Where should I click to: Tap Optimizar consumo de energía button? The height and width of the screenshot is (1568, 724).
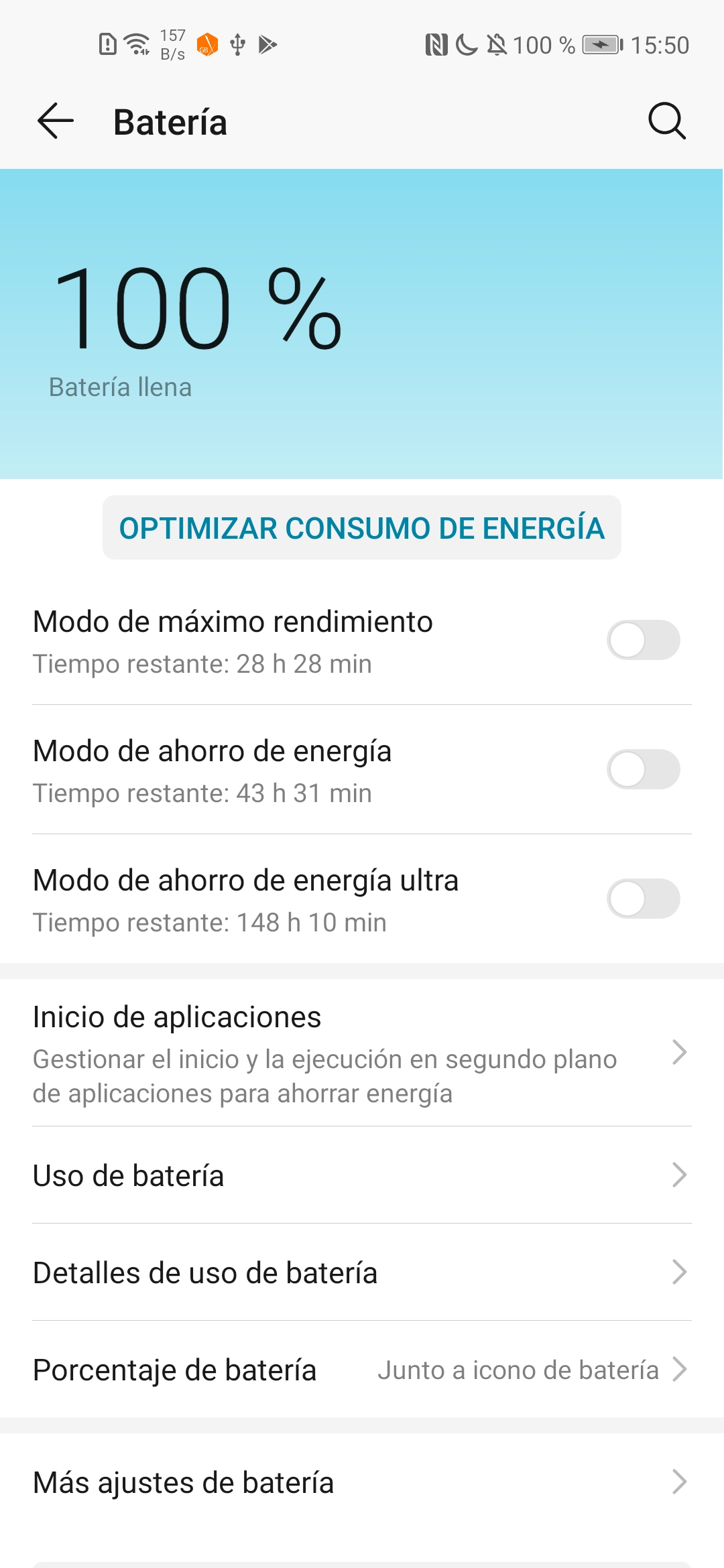pos(362,527)
